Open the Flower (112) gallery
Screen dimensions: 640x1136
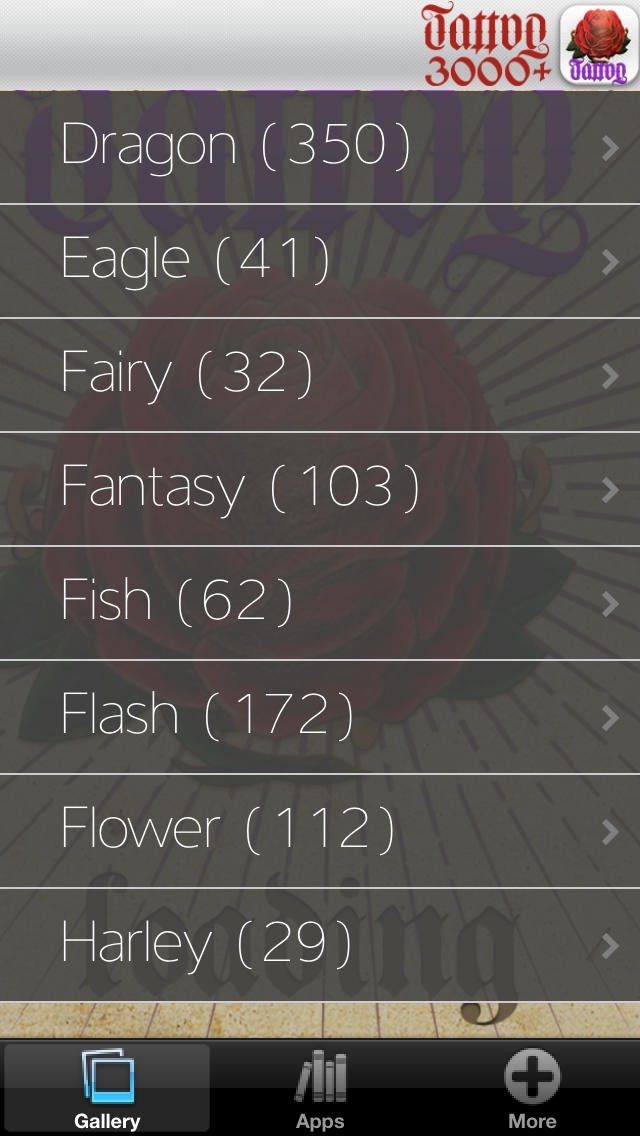click(x=320, y=830)
